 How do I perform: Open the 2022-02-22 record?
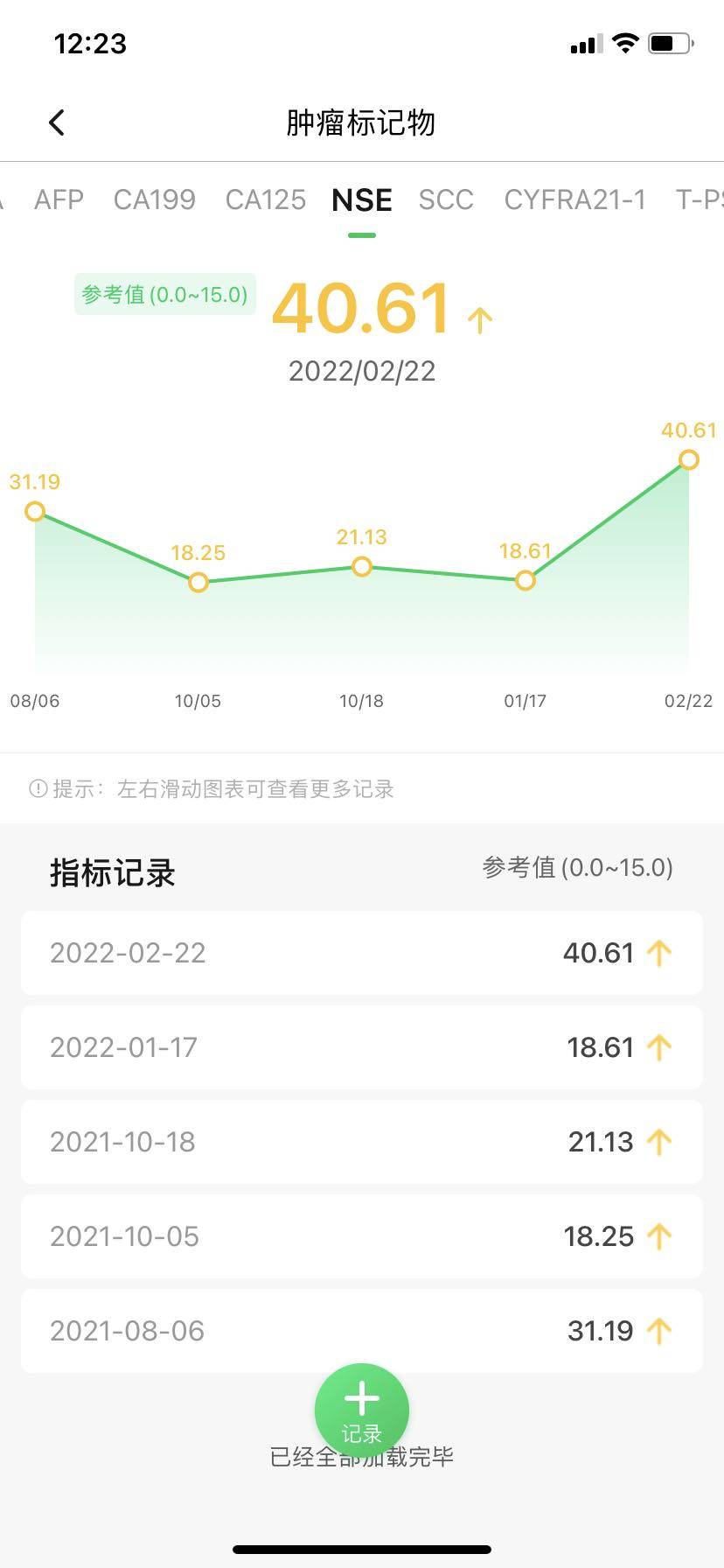point(361,953)
